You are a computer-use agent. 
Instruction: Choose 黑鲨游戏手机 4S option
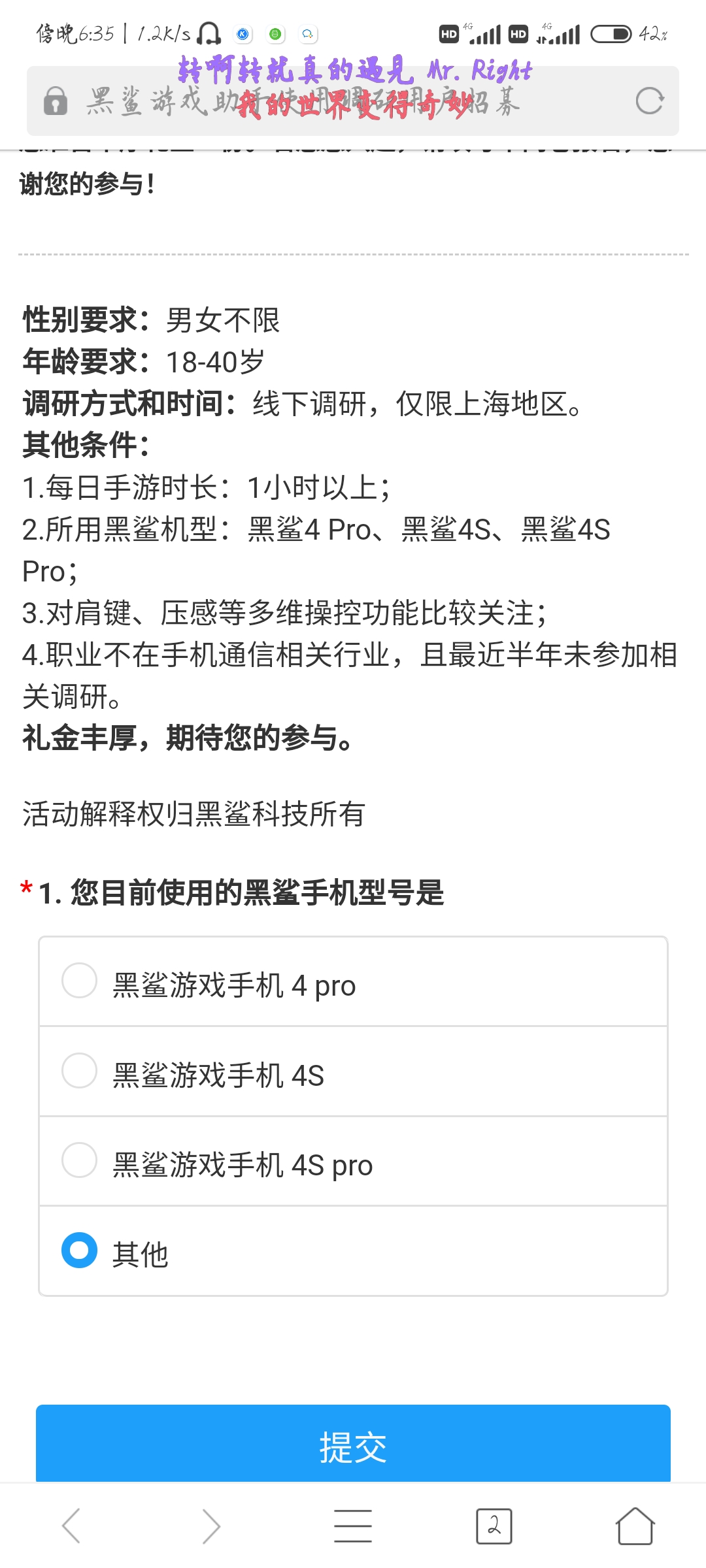click(x=353, y=1071)
